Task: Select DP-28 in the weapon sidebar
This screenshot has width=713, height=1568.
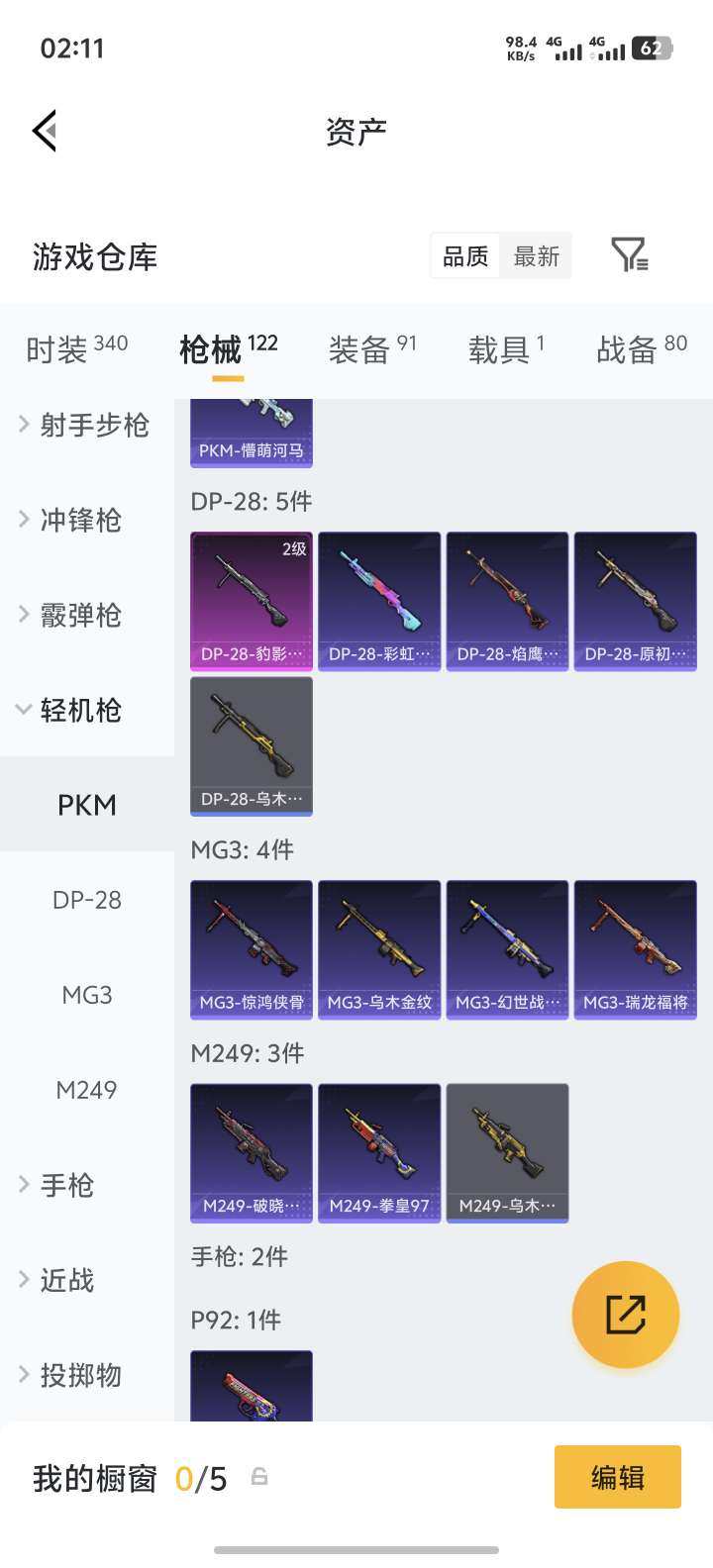Action: click(x=86, y=900)
